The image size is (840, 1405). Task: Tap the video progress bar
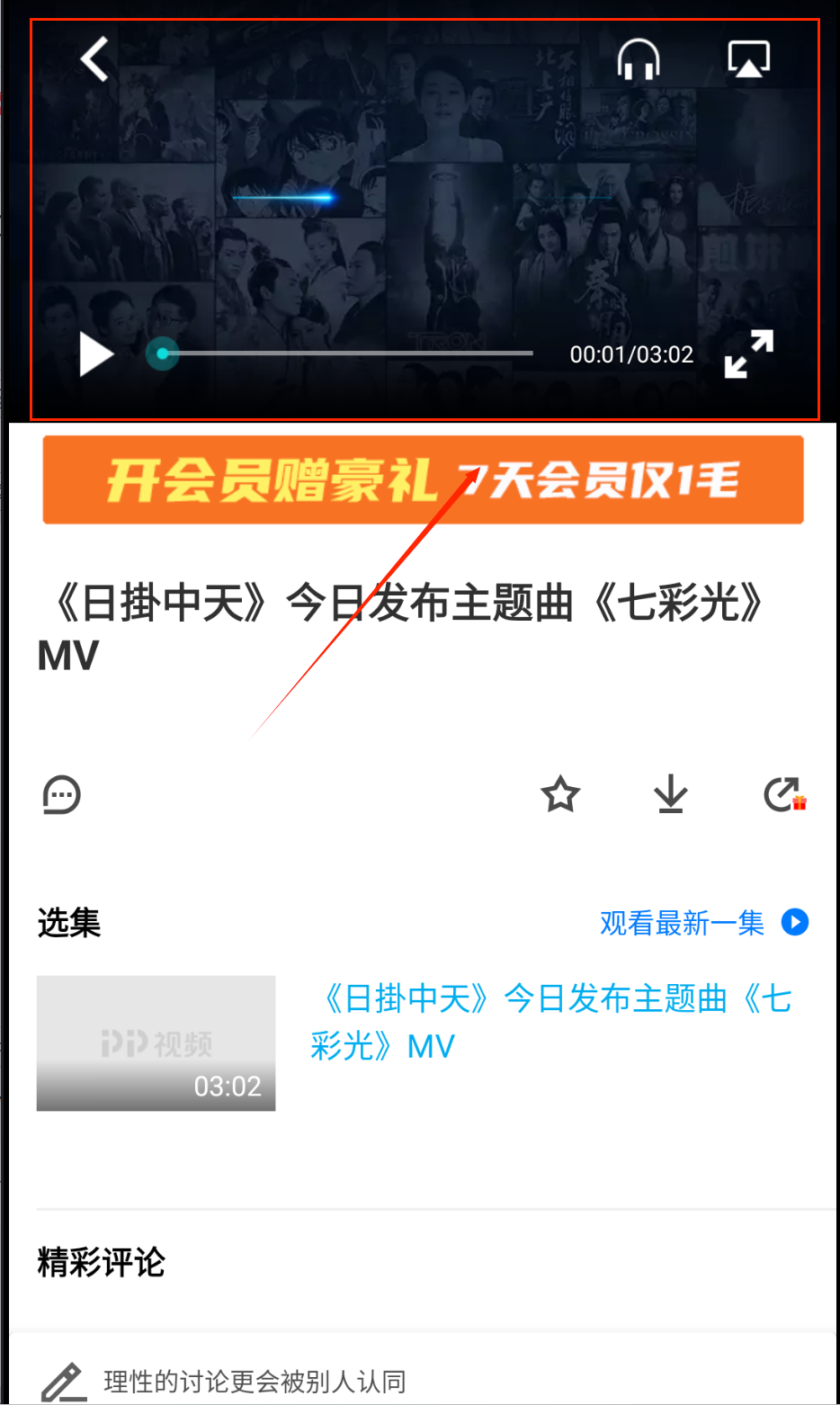[346, 353]
